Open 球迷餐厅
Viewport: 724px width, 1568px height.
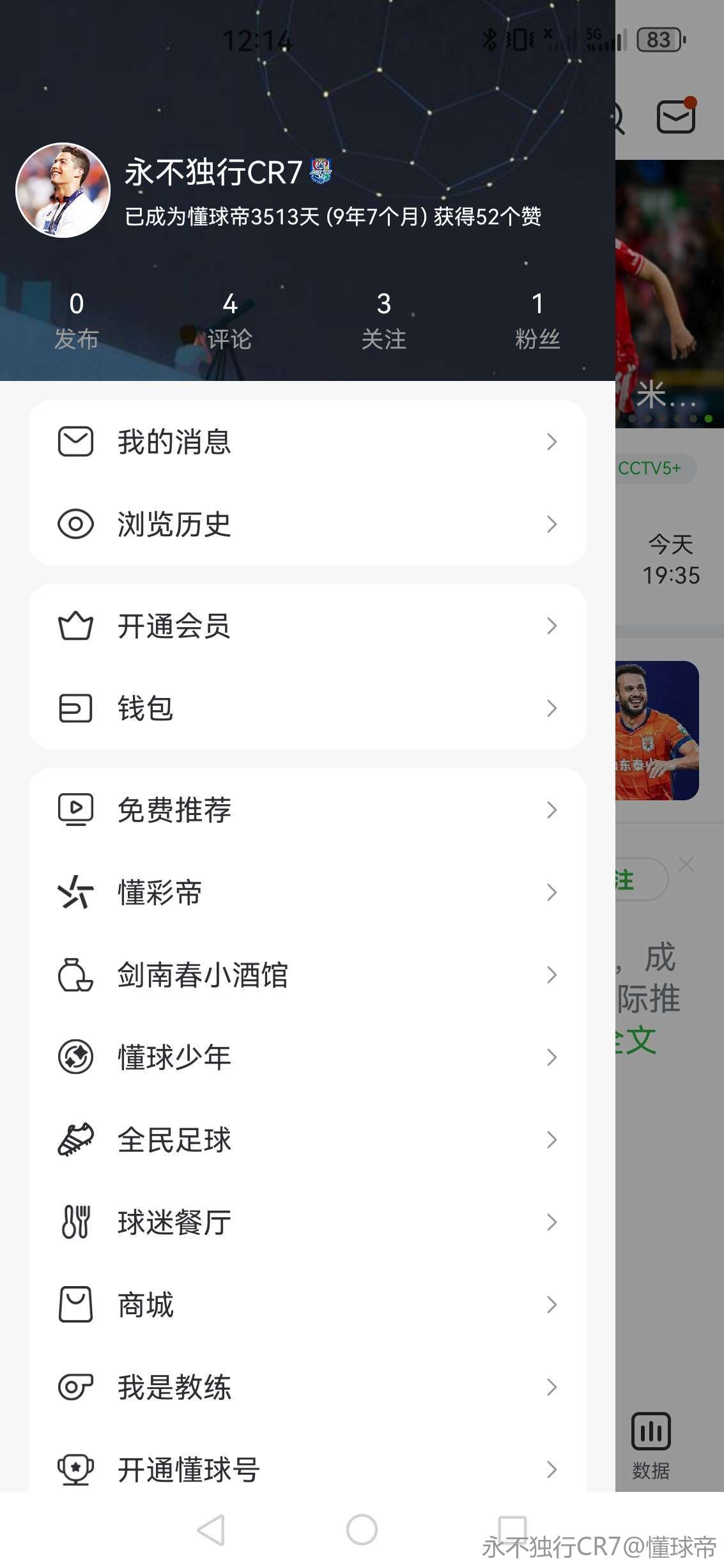coord(307,1222)
